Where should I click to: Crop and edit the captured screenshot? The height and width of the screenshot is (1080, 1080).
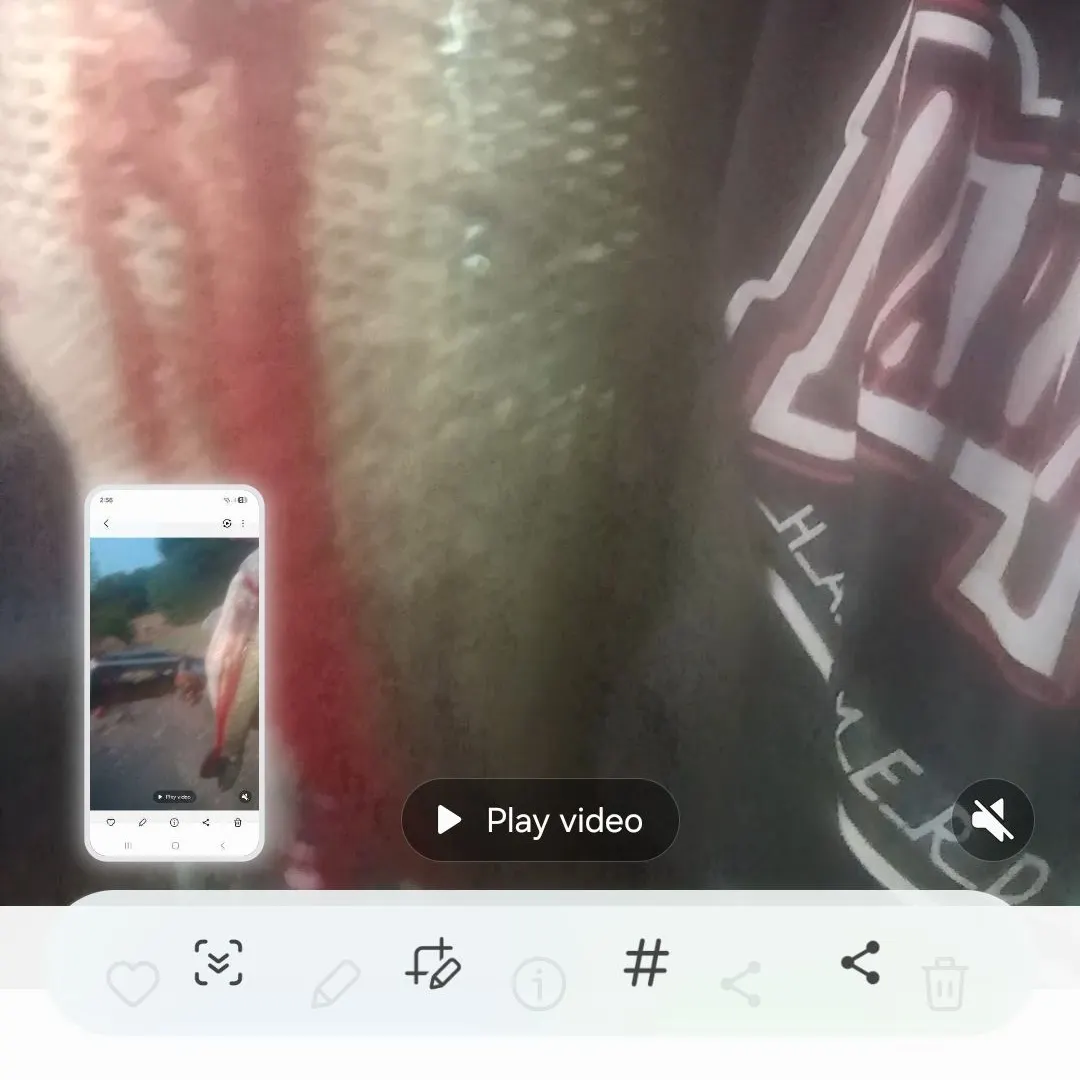tap(432, 965)
